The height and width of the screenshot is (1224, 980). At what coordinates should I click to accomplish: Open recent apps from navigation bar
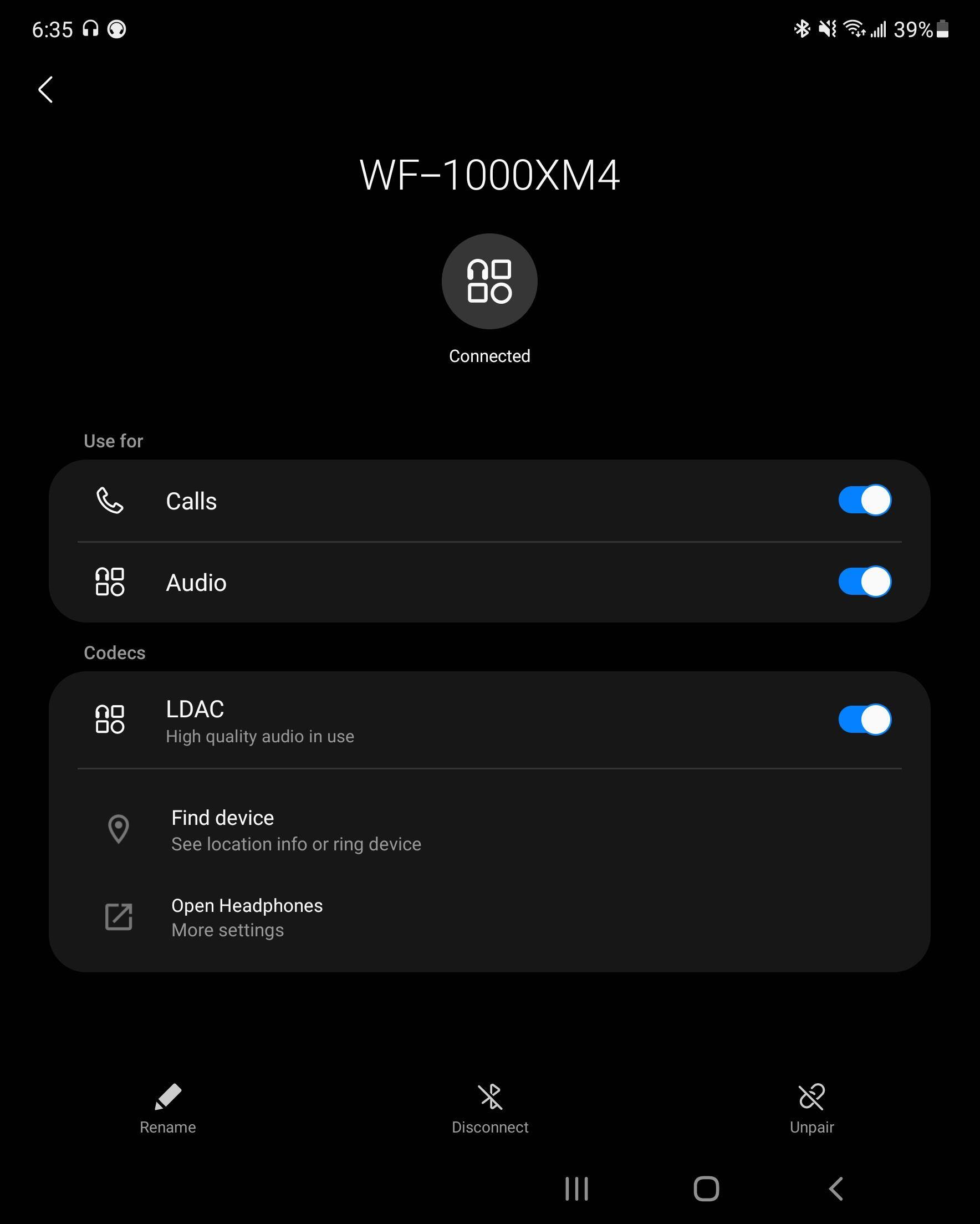tap(576, 1188)
